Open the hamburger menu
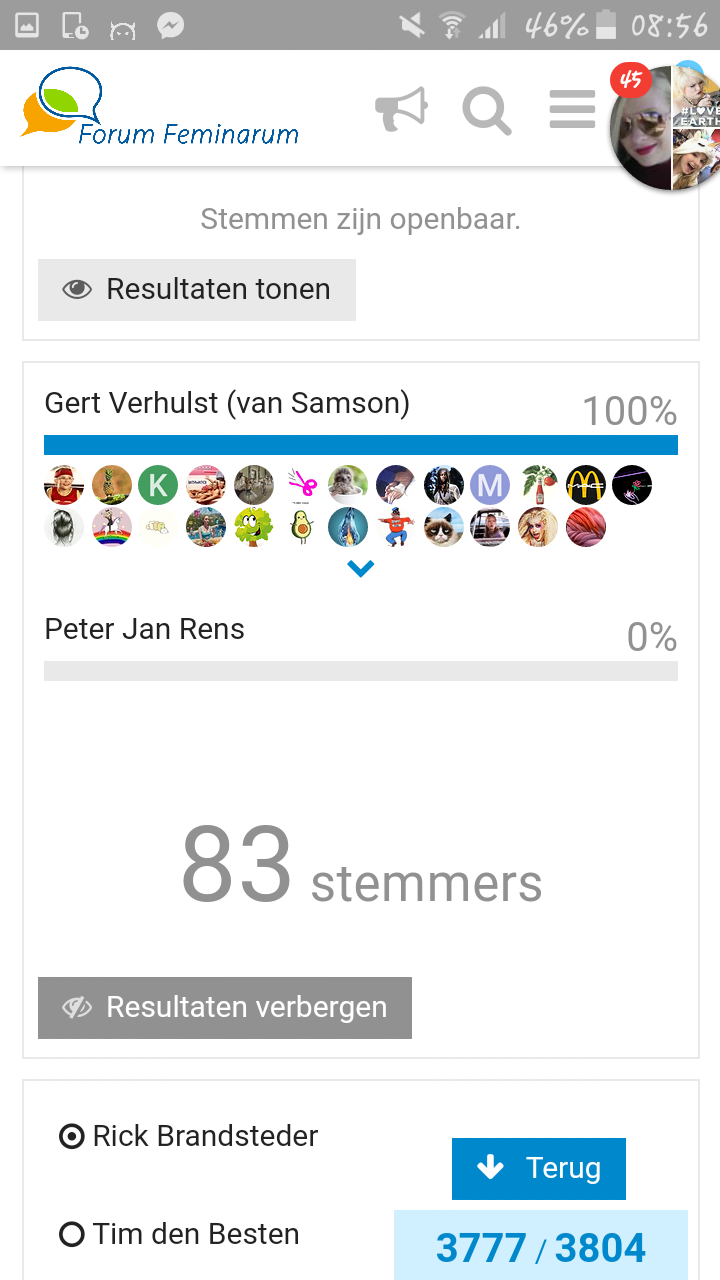The width and height of the screenshot is (720, 1280). (x=572, y=110)
